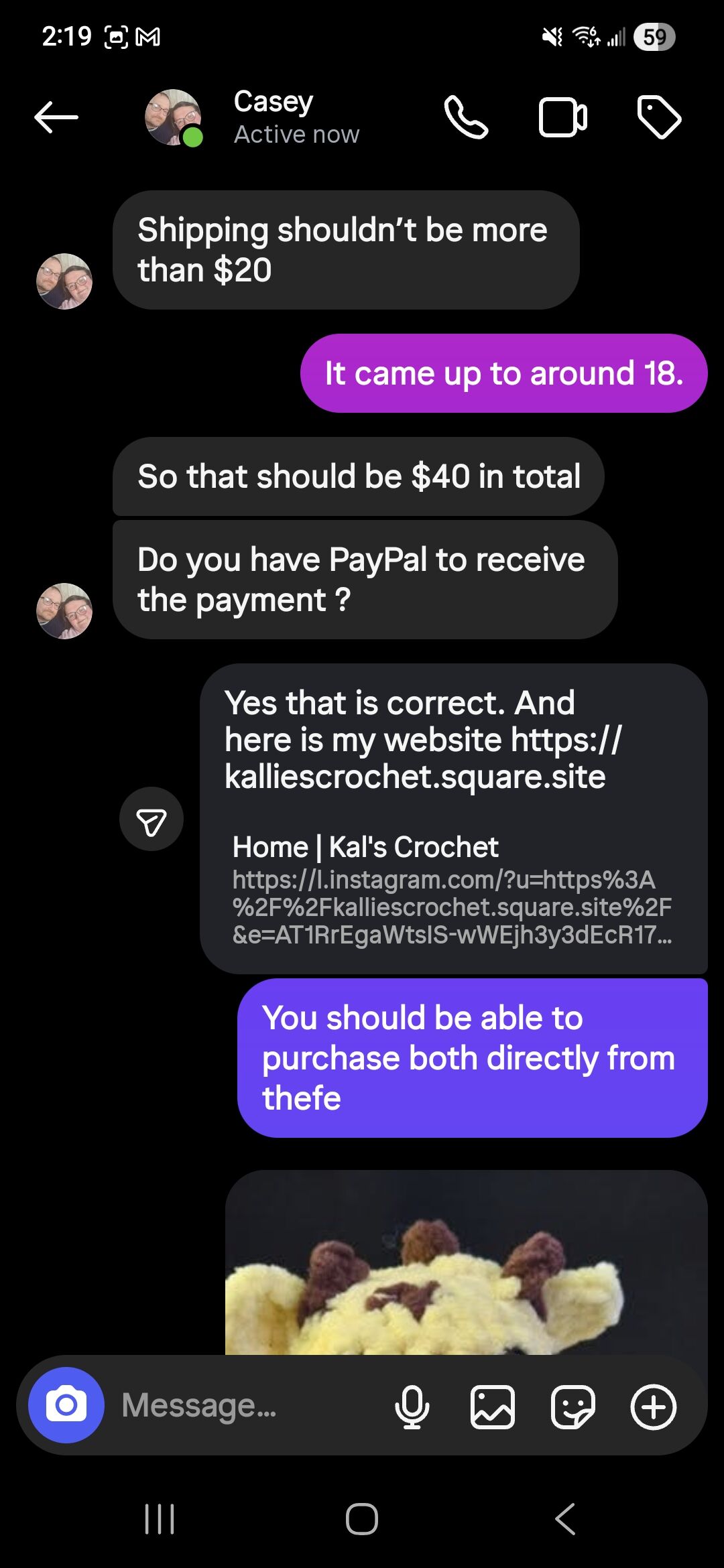This screenshot has height=1568, width=724.
Task: Open recent apps from navigation bar
Action: pyautogui.click(x=160, y=1518)
